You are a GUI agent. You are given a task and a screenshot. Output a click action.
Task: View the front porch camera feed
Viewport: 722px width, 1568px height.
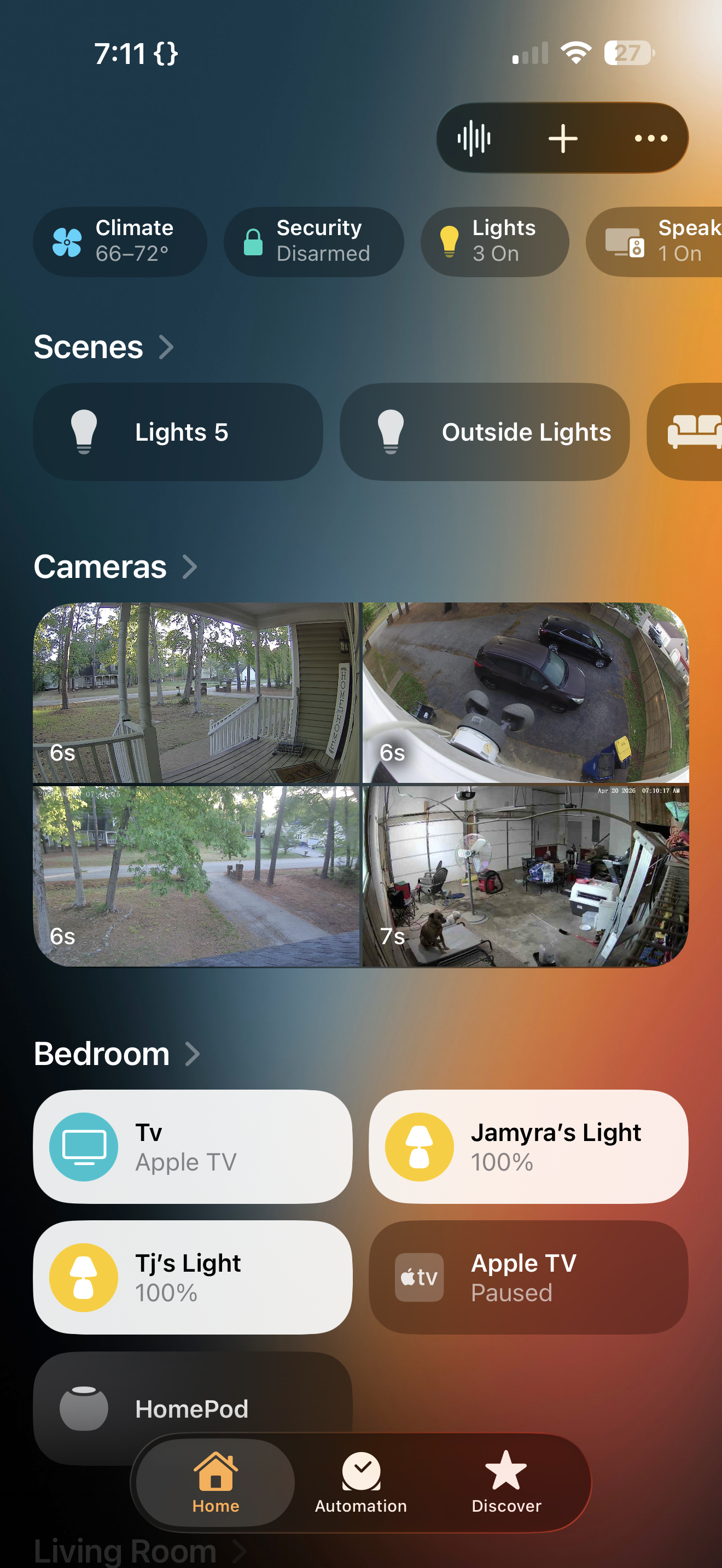[x=196, y=692]
